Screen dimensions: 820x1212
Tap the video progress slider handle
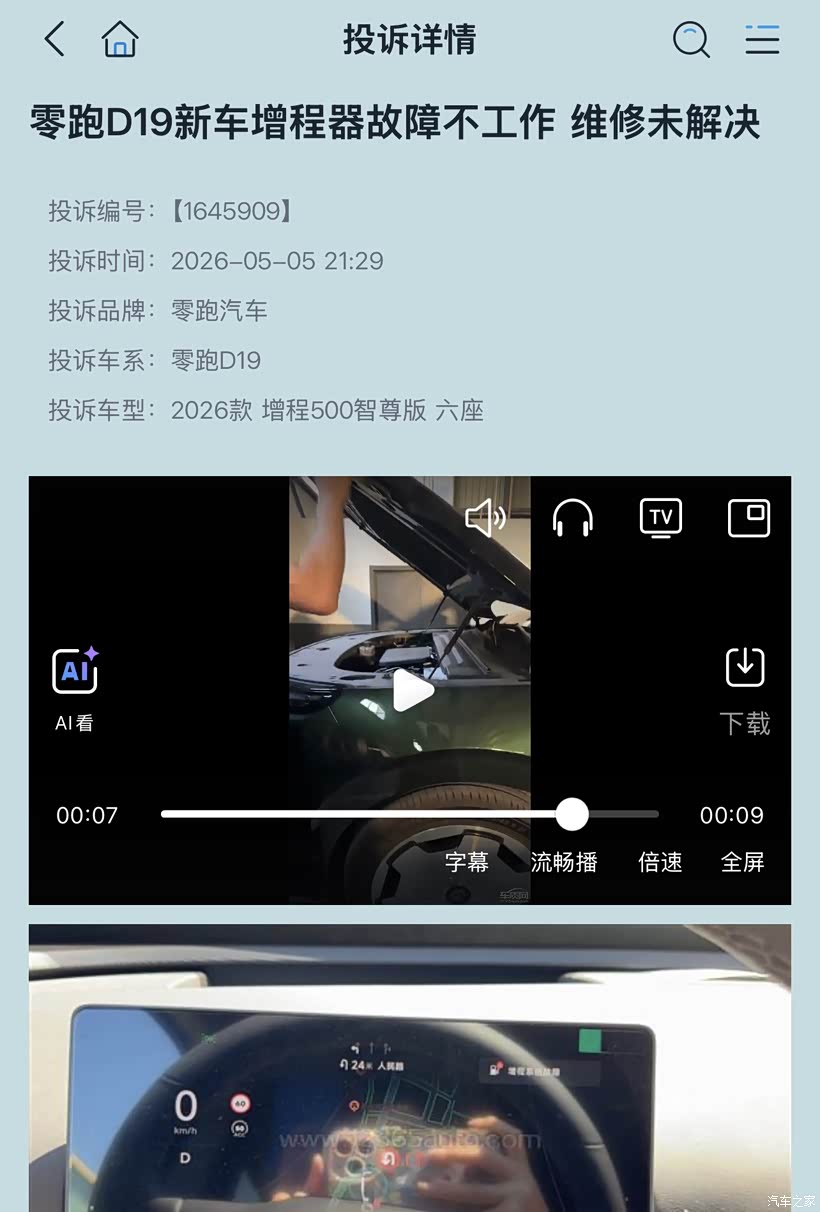point(572,814)
